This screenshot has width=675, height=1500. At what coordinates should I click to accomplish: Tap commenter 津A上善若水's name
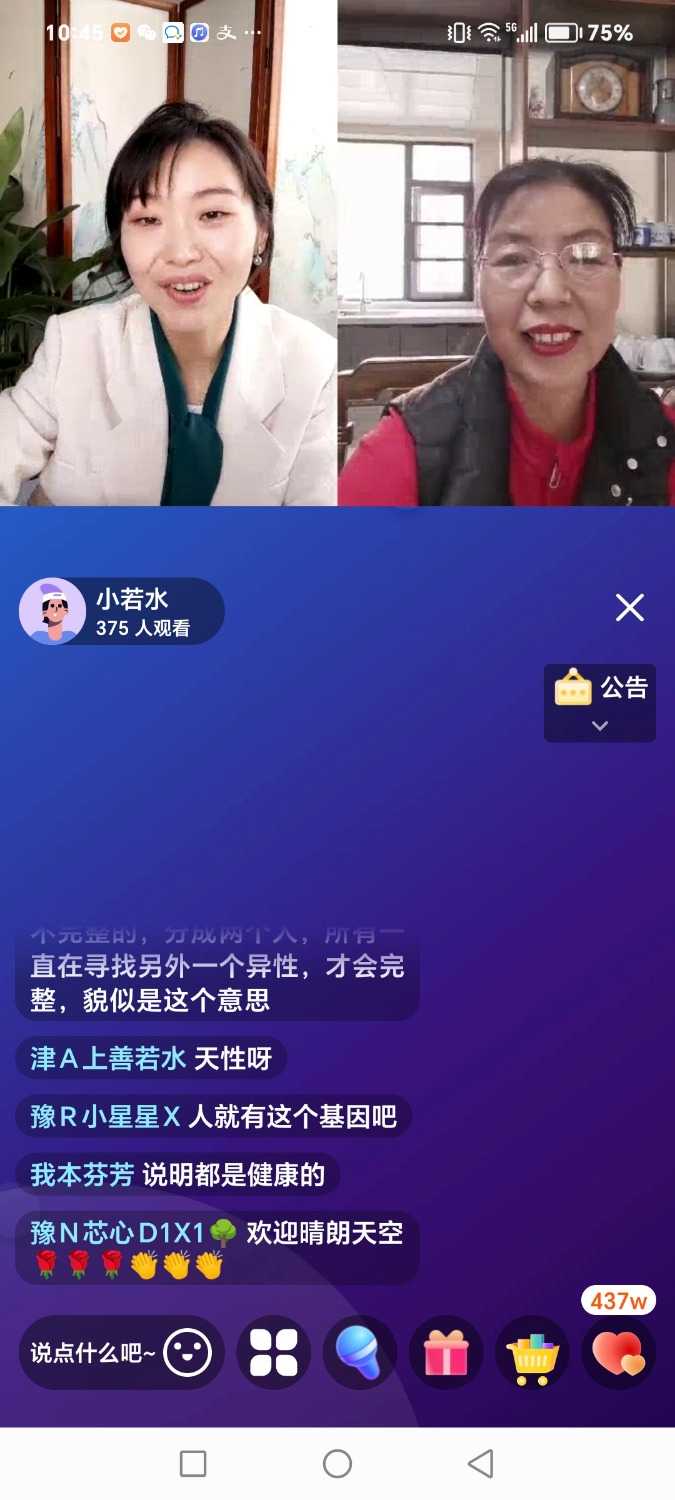click(108, 1059)
